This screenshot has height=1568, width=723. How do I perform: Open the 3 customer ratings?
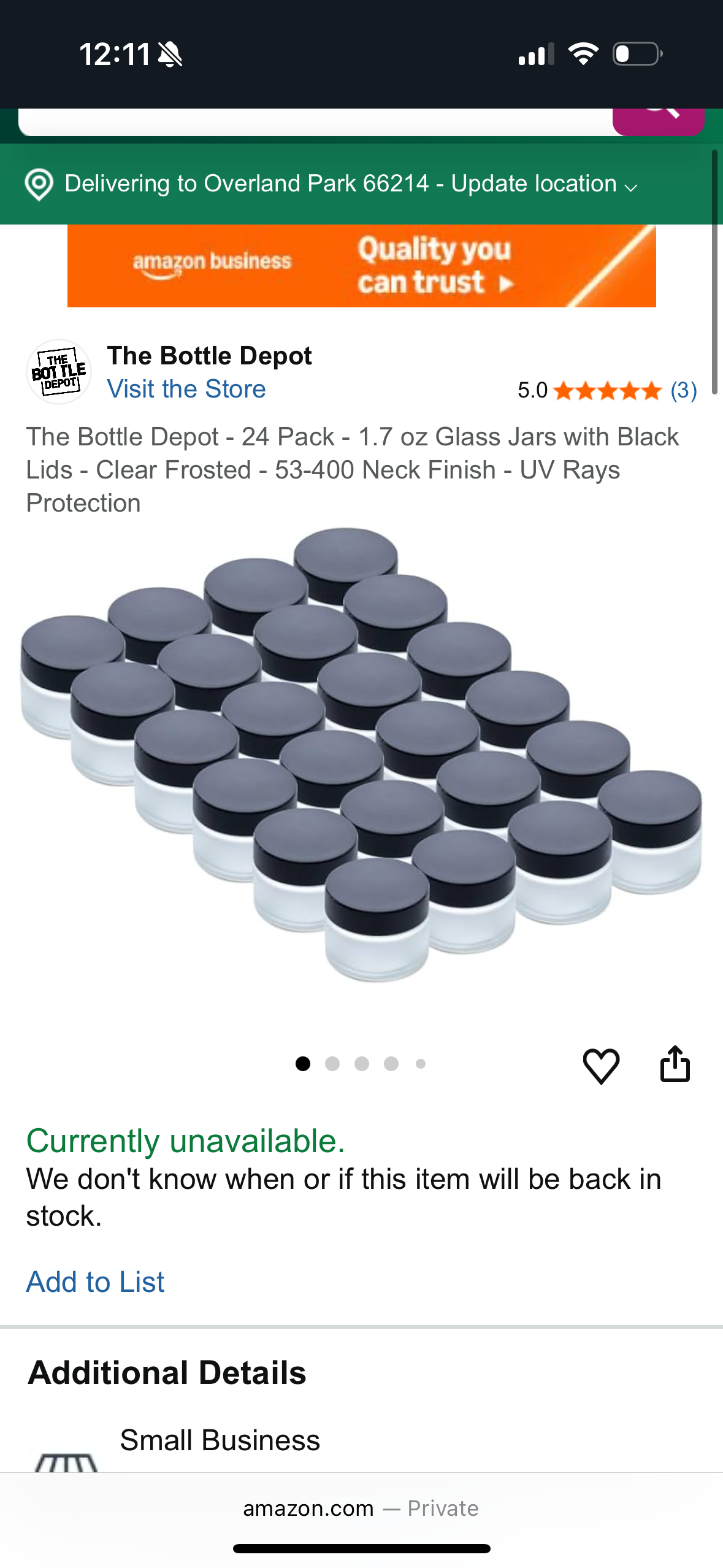click(683, 390)
